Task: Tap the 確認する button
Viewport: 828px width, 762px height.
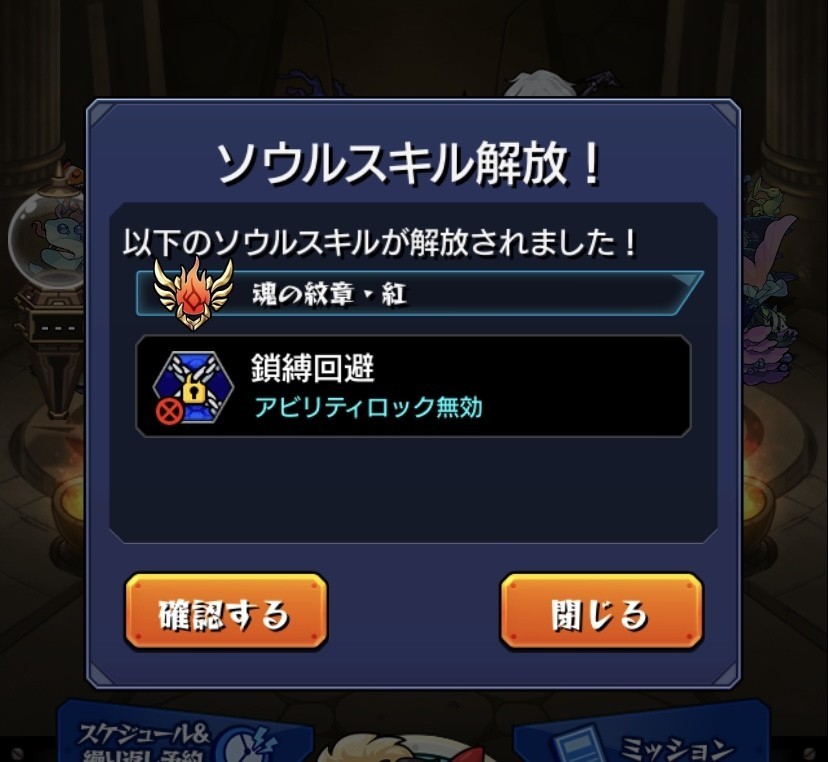Action: click(226, 612)
